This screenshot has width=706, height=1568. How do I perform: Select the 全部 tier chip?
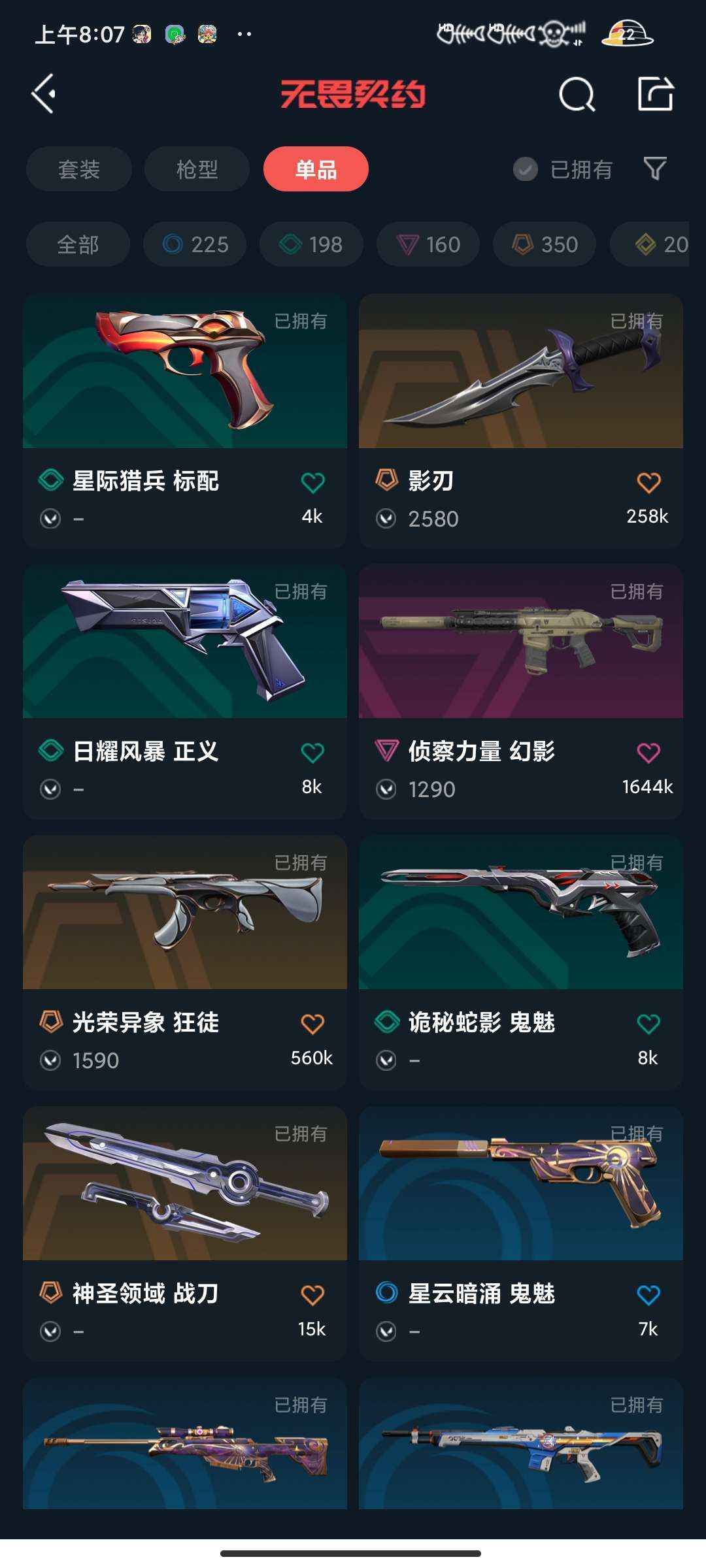(78, 244)
